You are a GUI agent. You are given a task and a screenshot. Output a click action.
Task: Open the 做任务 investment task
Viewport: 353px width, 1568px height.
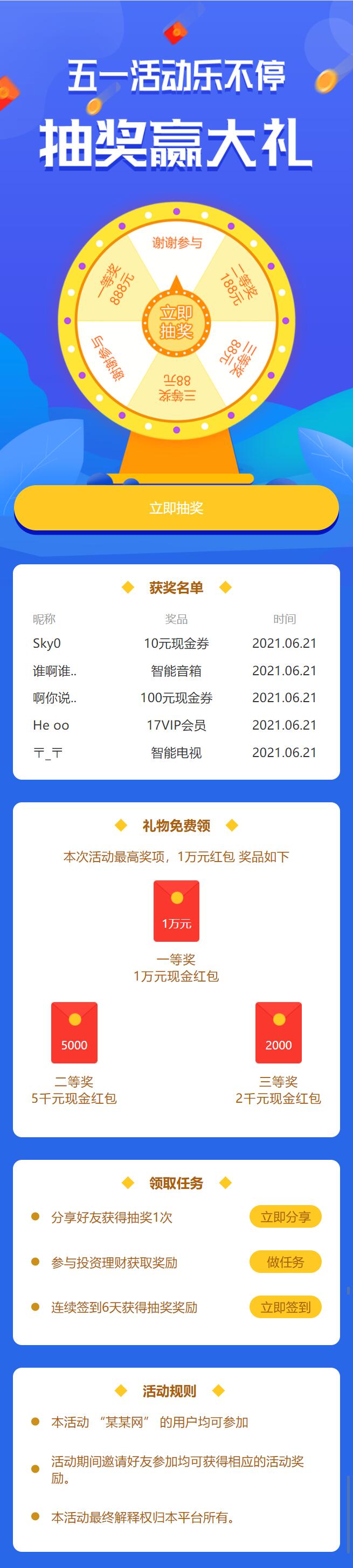[285, 1262]
